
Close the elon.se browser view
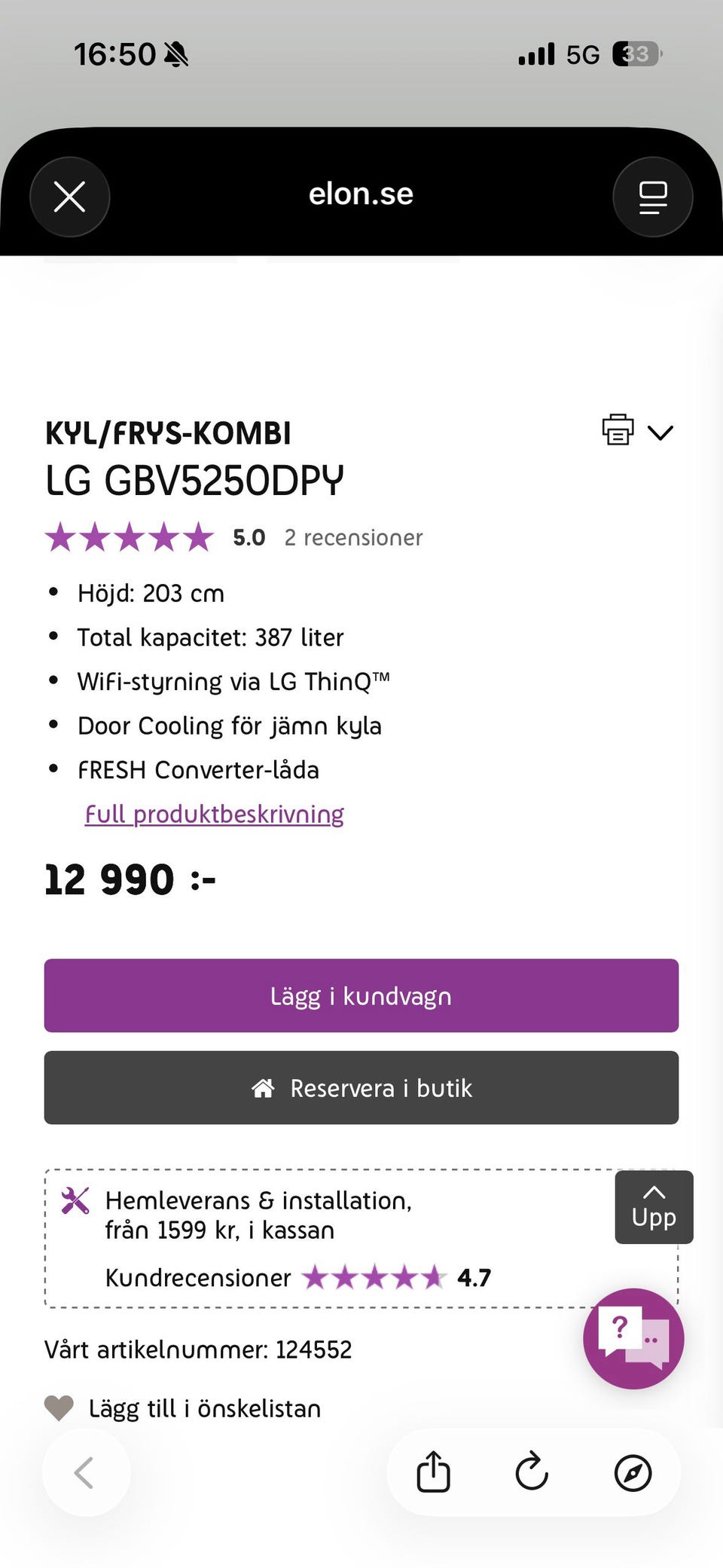tap(69, 197)
